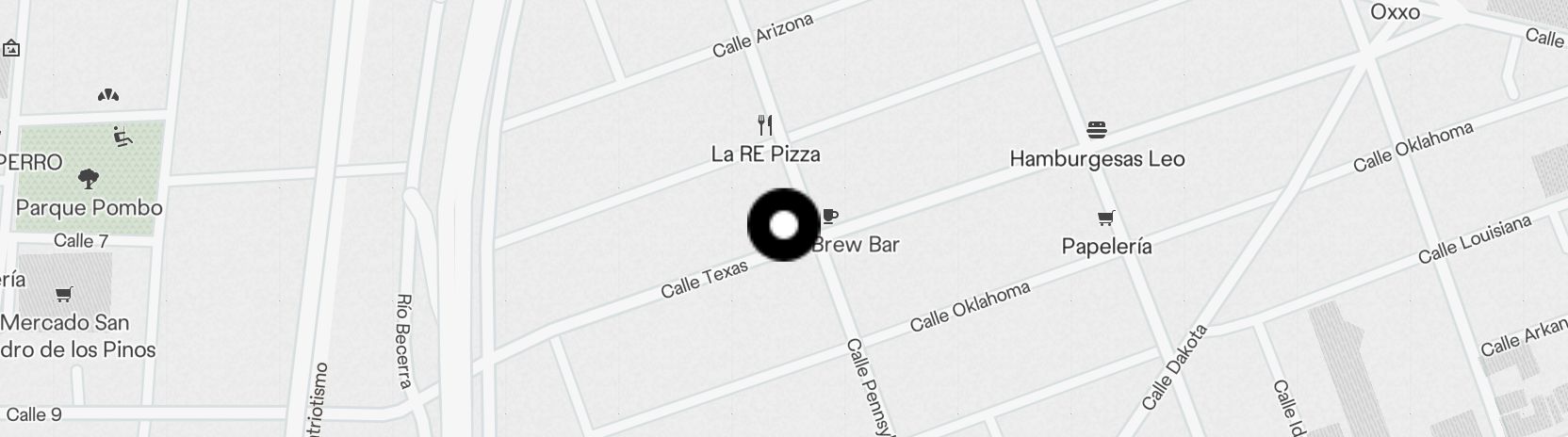This screenshot has height=437, width=1568.
Task: Select the Hamburgesas Leo map marker
Action: (1096, 130)
